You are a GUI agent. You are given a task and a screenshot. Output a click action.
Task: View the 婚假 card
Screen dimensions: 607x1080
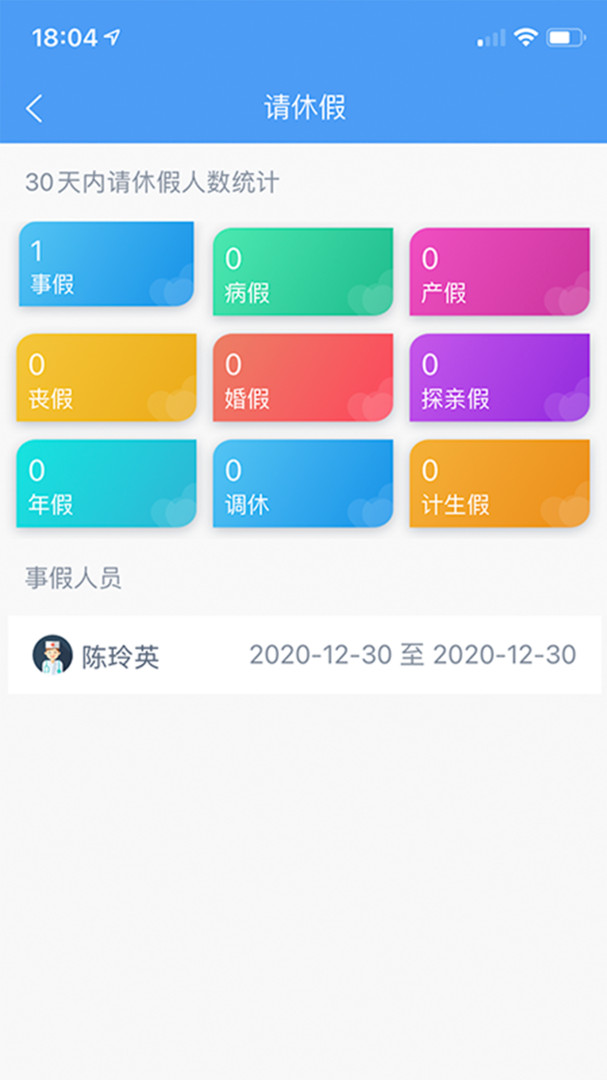[302, 378]
